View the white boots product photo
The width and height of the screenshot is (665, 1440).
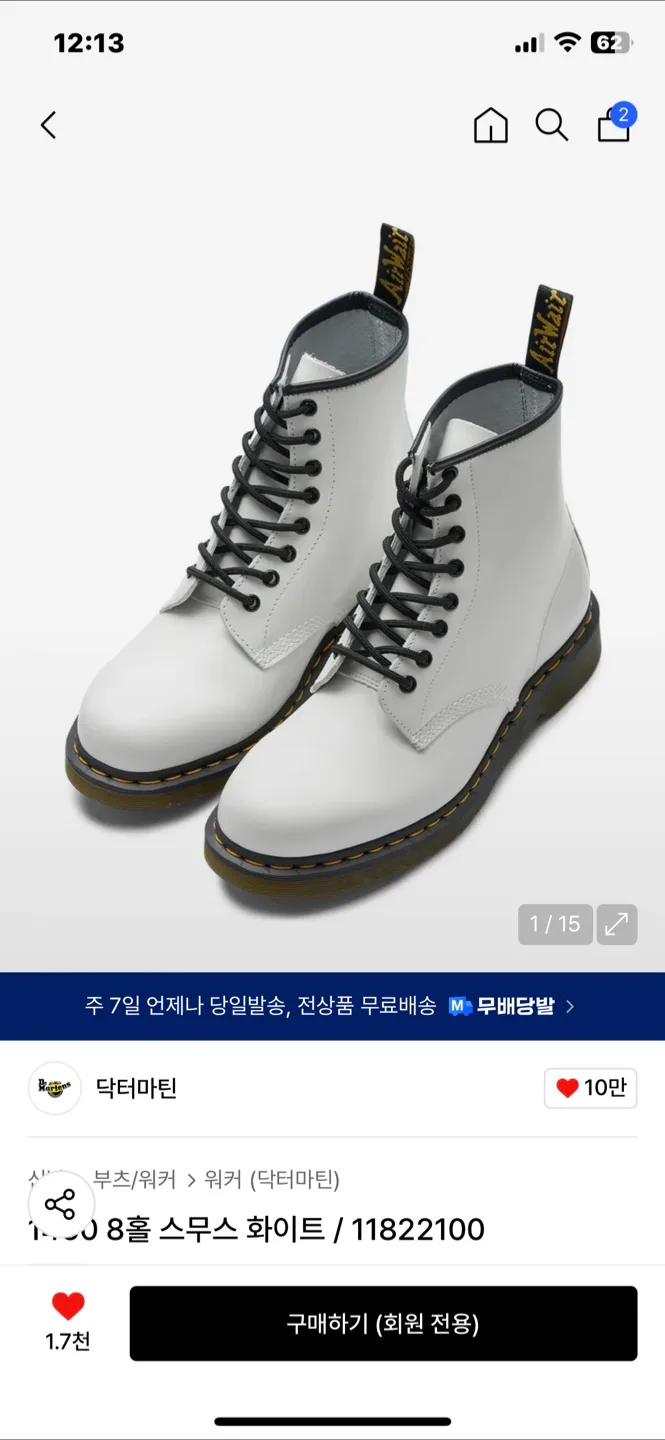pos(332,560)
